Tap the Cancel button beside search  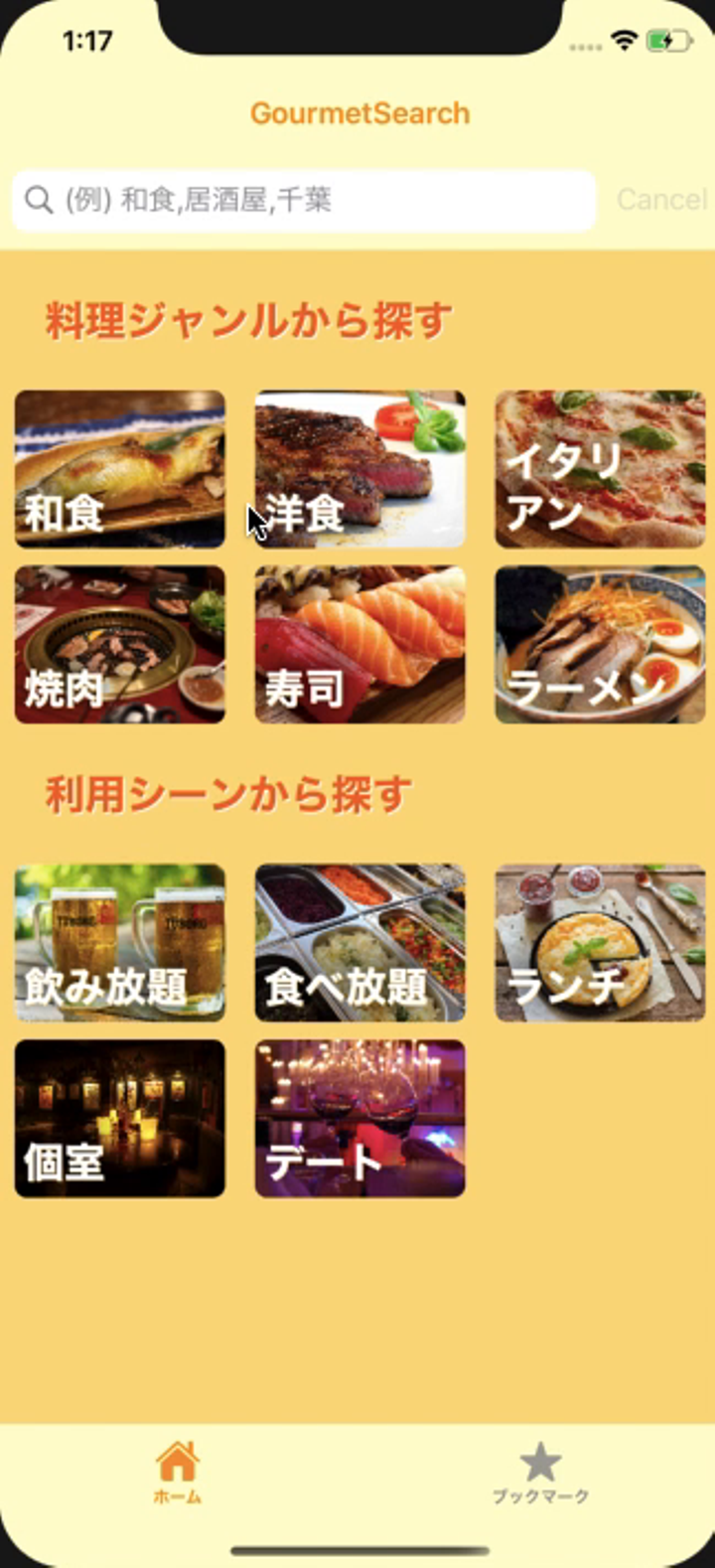click(661, 200)
